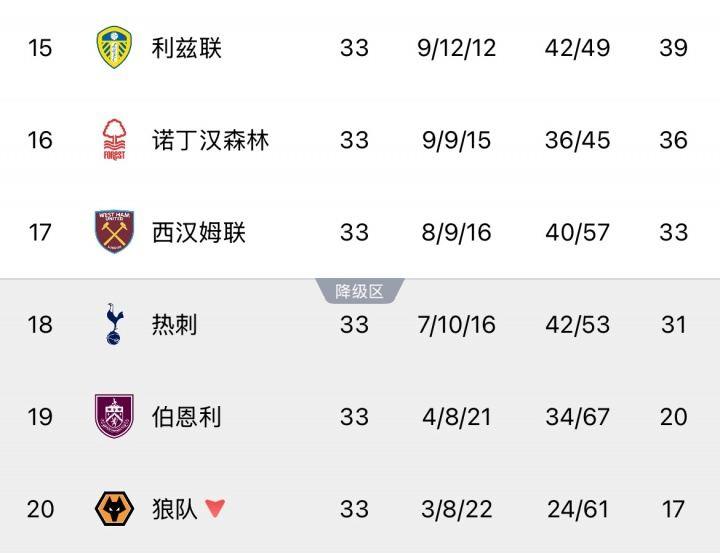Viewport: 720px width, 553px height.
Task: View the Tottenham (热刺) team row
Action: click(x=174, y=324)
